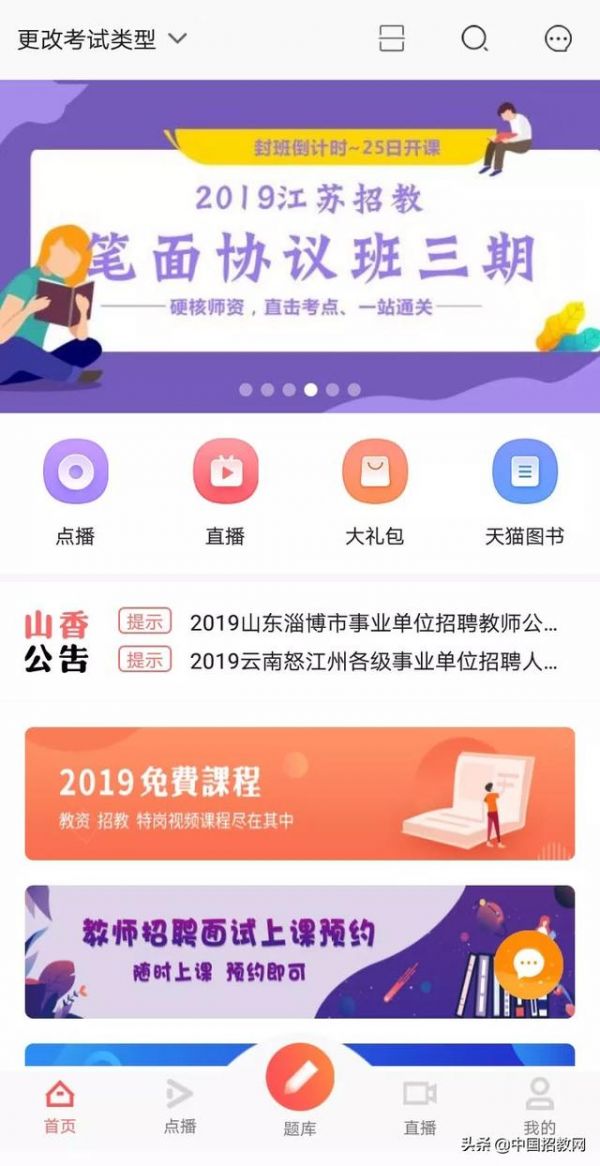Open the messages bubble icon in top bar
Image resolution: width=600 pixels, height=1166 pixels.
557,39
